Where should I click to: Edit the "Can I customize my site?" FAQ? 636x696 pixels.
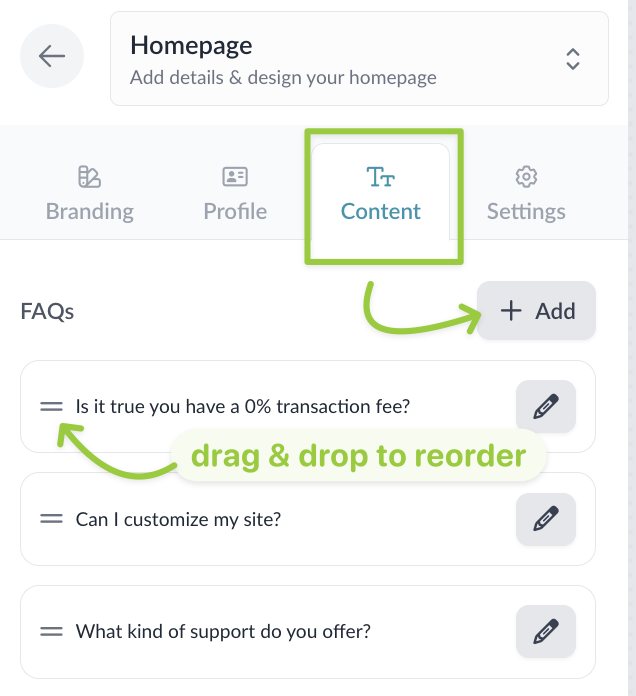click(x=546, y=519)
